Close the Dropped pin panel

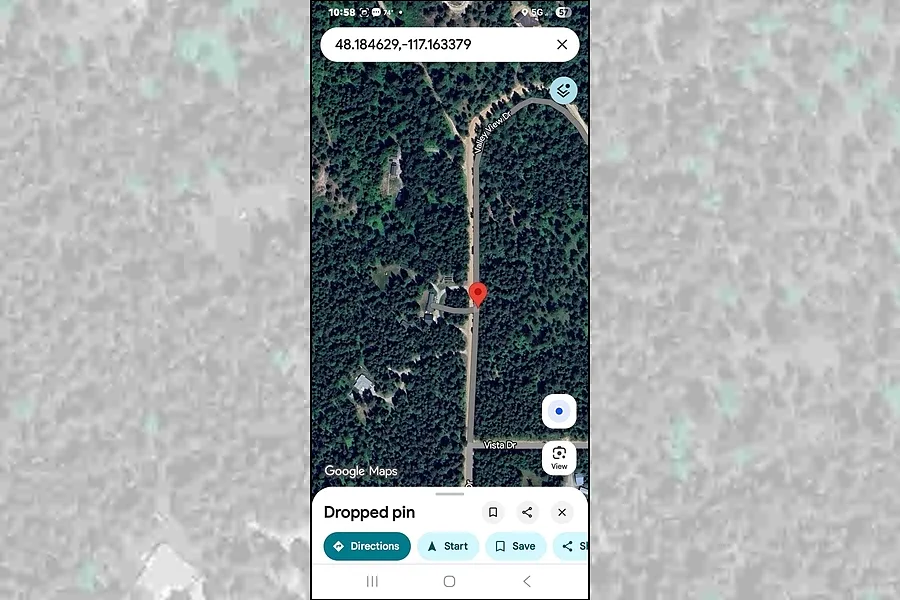(562, 512)
